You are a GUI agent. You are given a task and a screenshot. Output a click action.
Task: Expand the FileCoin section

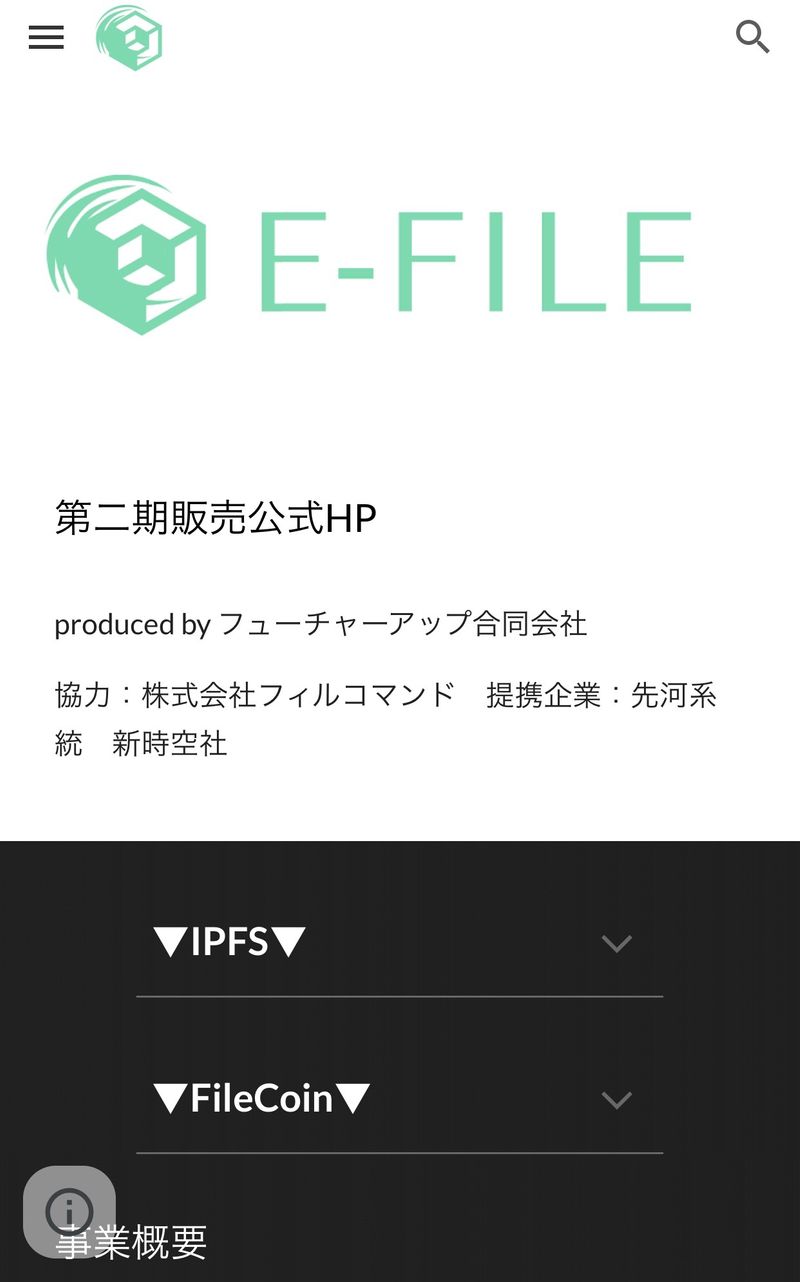tap(399, 1099)
